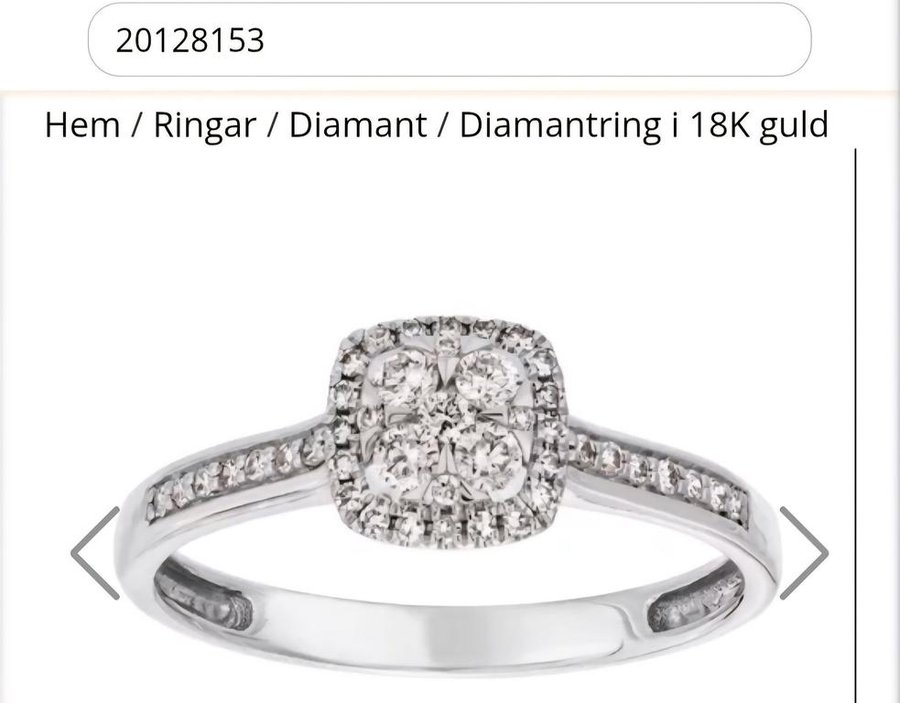Open the Ringar breadcrumb category
Screen dimensions: 900x703
click(x=205, y=125)
